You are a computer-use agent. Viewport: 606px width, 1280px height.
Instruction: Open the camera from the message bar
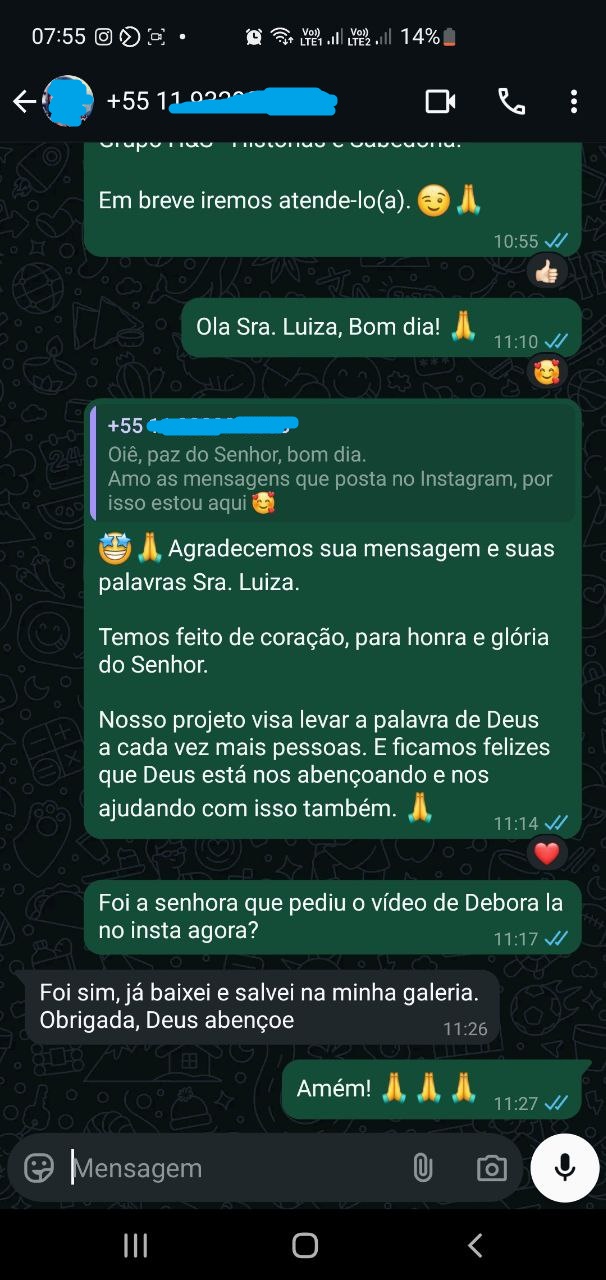[491, 1168]
